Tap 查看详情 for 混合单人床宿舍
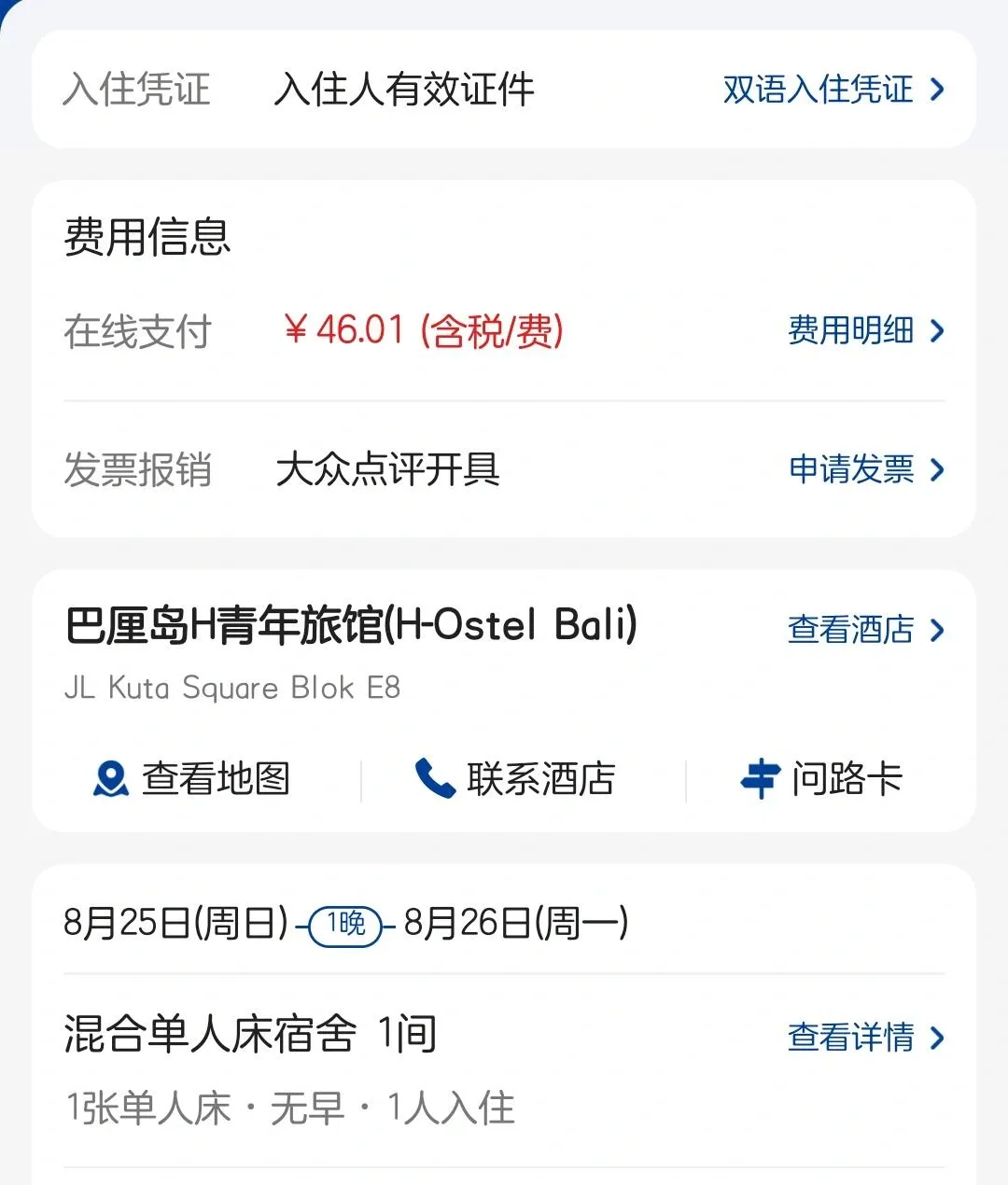 [x=865, y=1037]
